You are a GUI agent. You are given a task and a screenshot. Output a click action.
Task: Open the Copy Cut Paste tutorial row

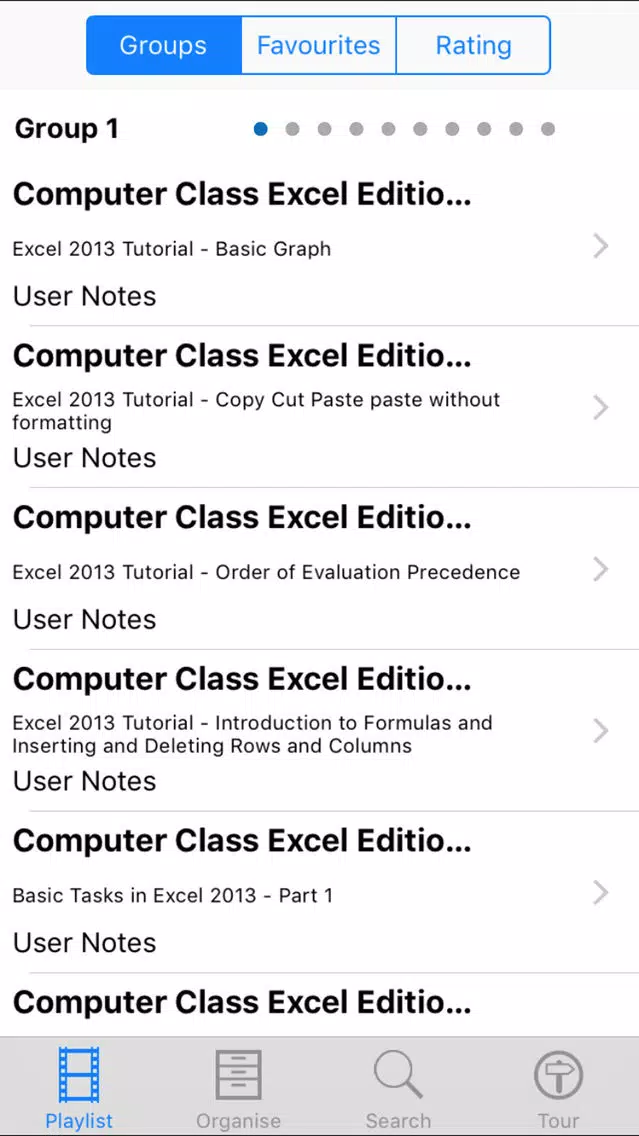pos(320,407)
